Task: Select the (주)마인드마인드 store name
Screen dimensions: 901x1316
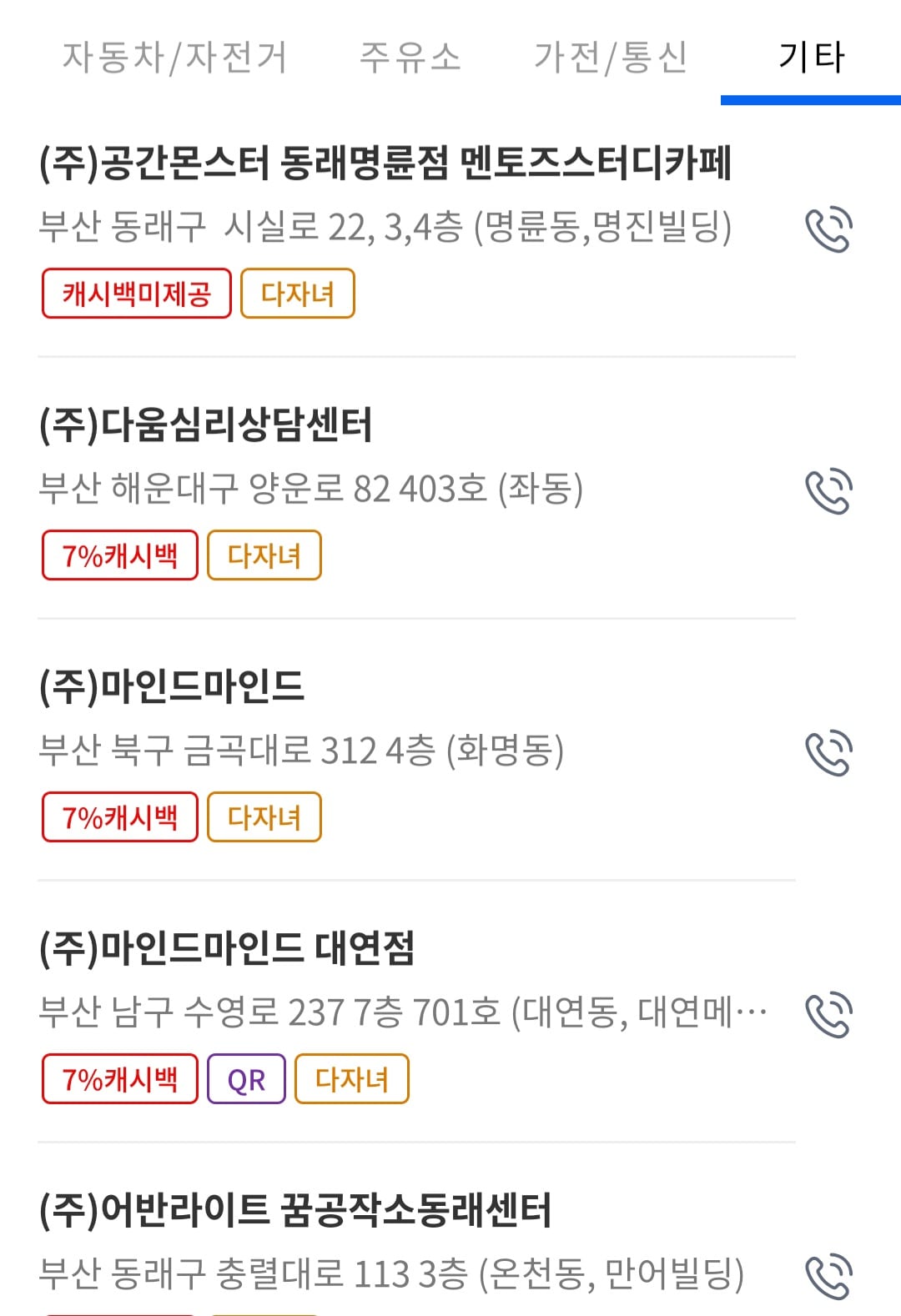Action: [x=173, y=686]
